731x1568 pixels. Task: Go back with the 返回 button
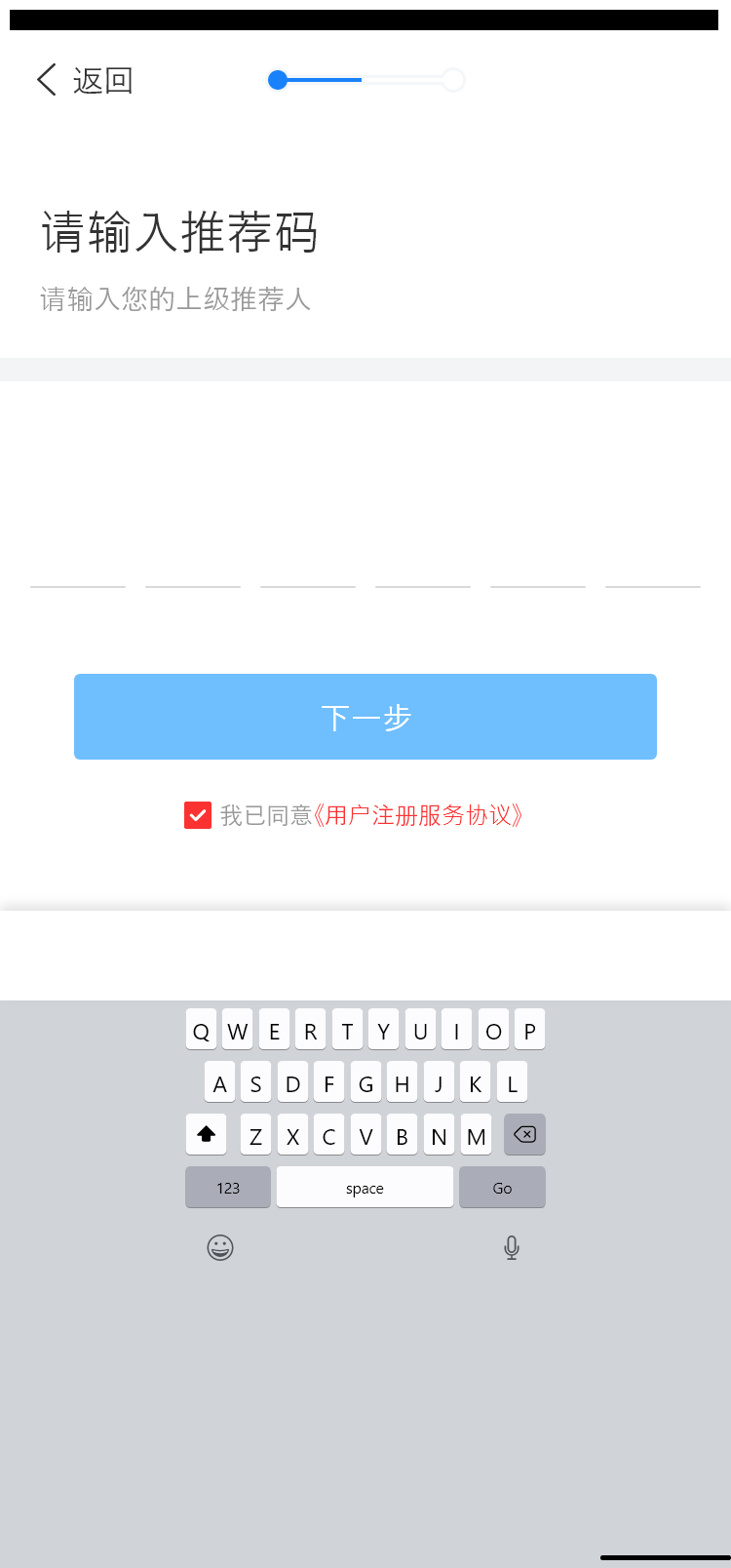(84, 80)
